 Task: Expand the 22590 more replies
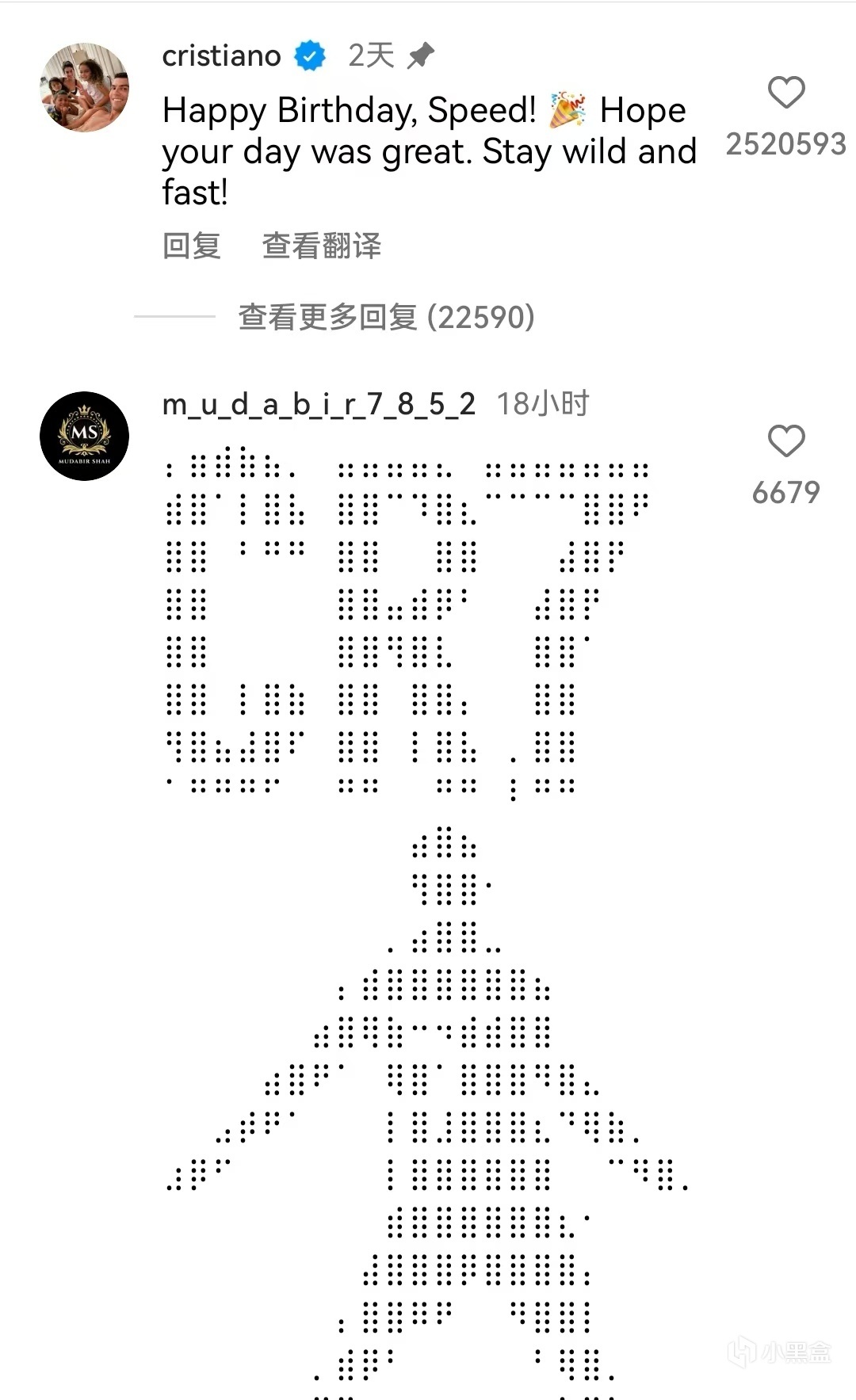point(386,317)
